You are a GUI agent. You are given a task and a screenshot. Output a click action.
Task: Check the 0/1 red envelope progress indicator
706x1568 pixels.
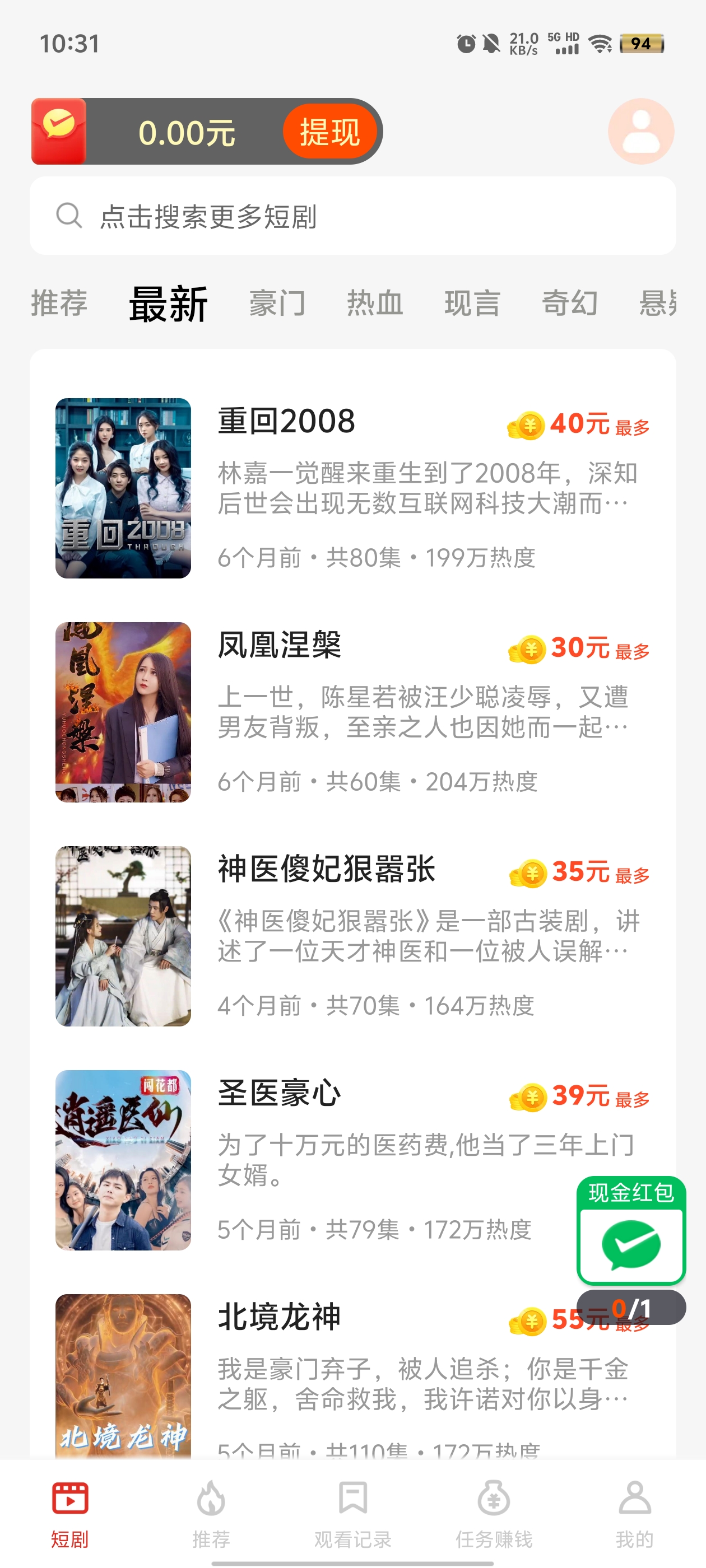pyautogui.click(x=631, y=1308)
